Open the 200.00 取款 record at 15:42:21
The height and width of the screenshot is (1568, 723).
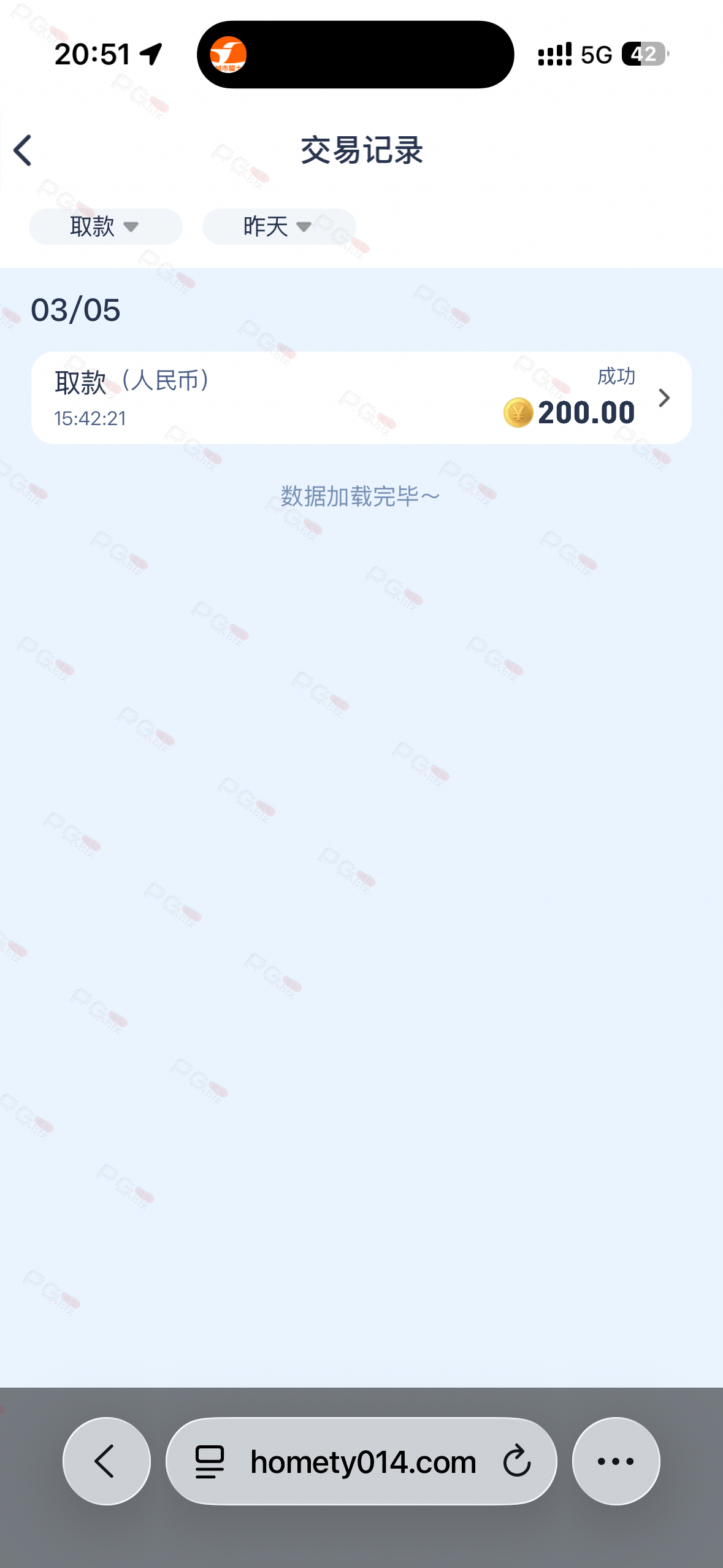(361, 398)
